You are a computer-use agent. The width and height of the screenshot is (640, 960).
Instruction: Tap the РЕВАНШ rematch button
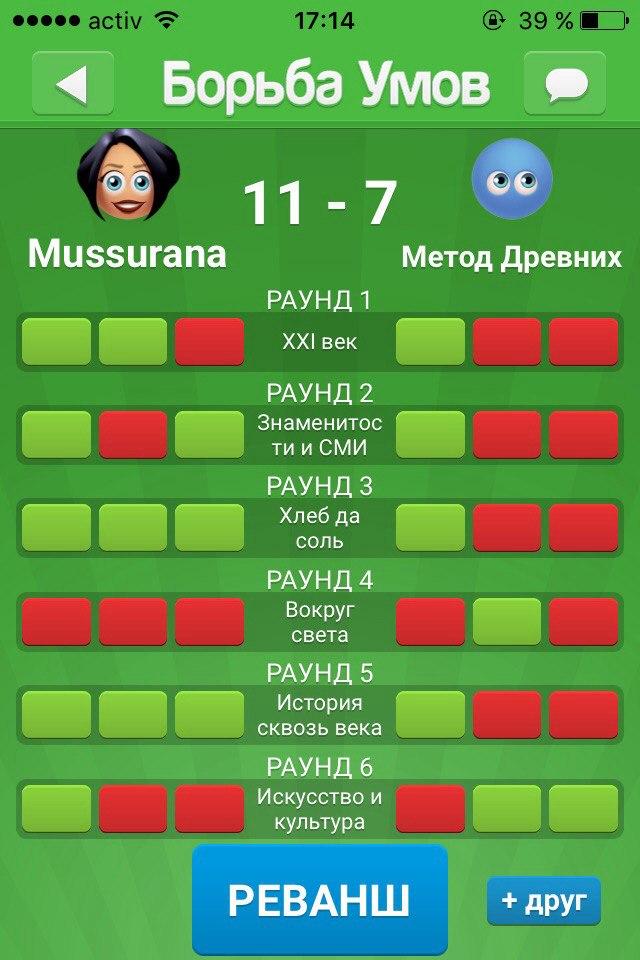click(319, 899)
